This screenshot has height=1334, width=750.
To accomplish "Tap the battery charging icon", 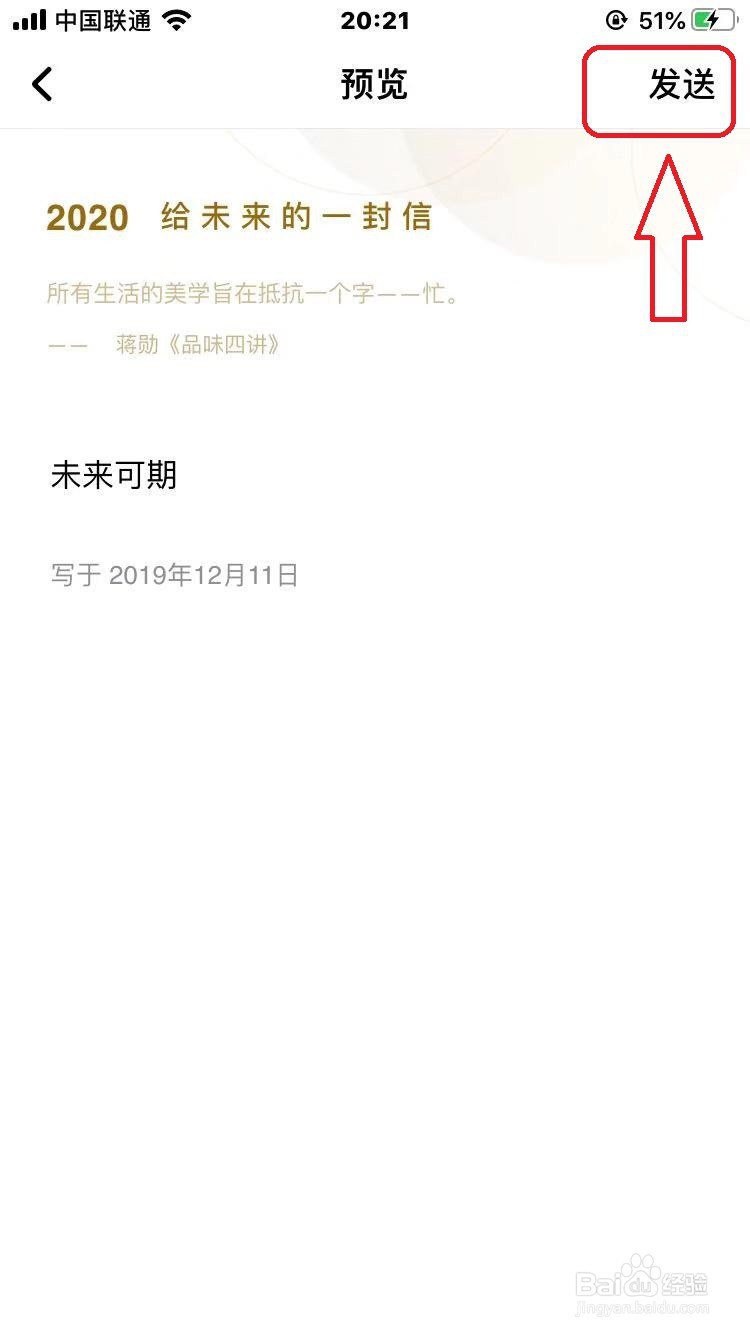I will (712, 18).
